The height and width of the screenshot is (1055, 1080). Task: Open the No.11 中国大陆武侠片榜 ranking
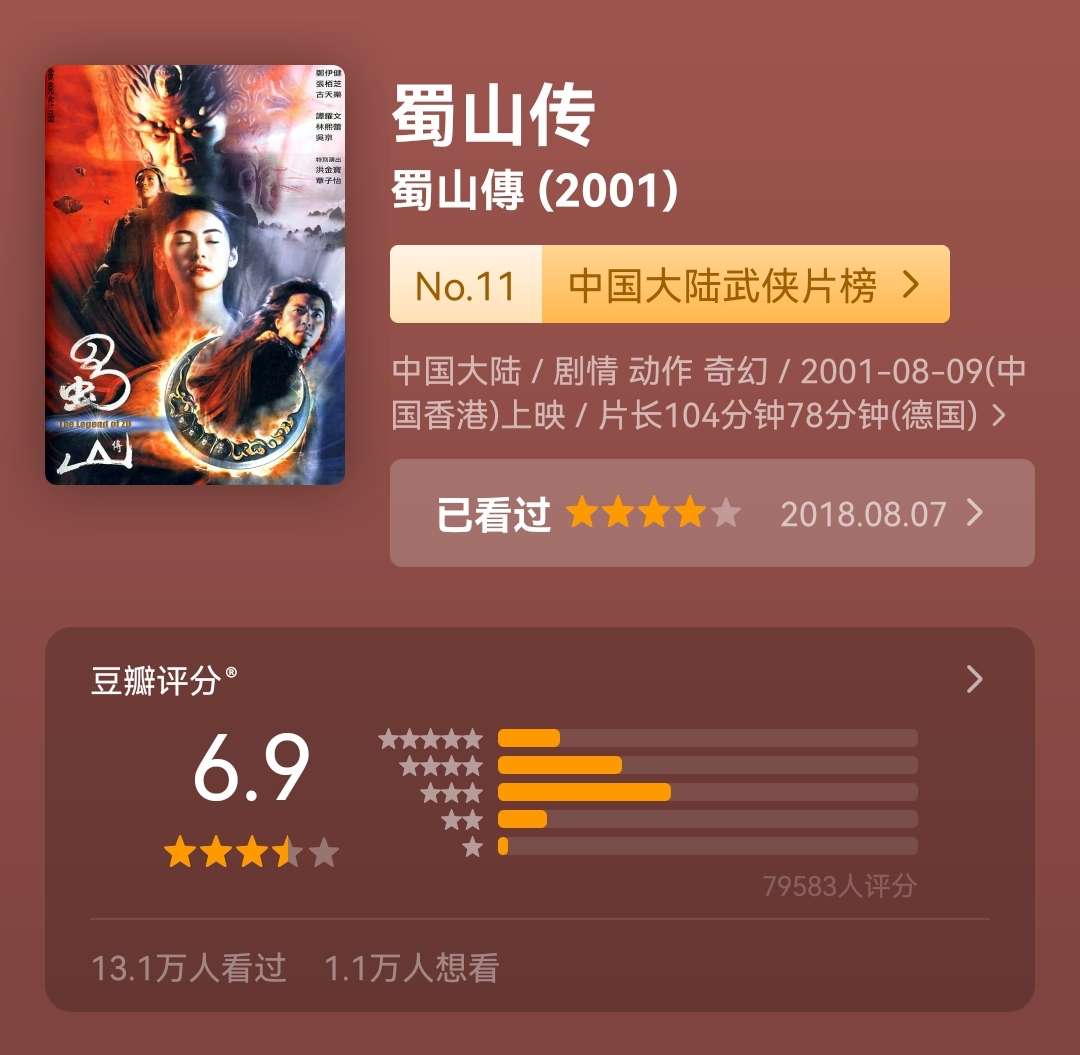pos(669,285)
